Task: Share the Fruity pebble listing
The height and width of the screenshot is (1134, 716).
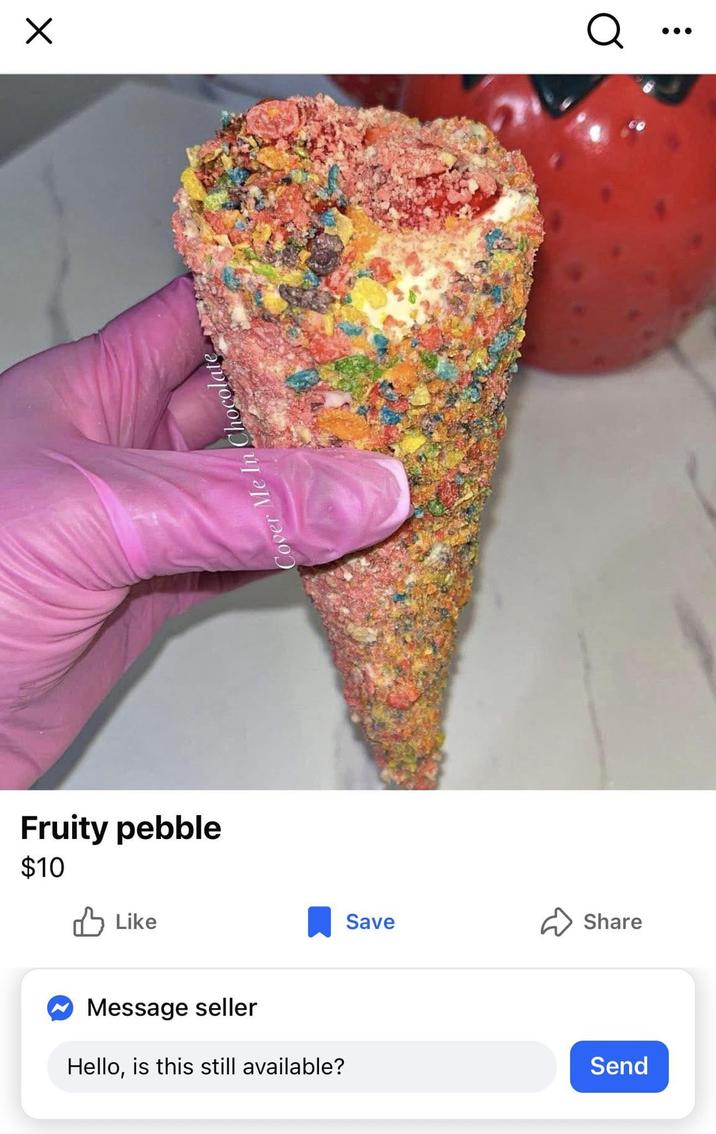Action: [591, 922]
